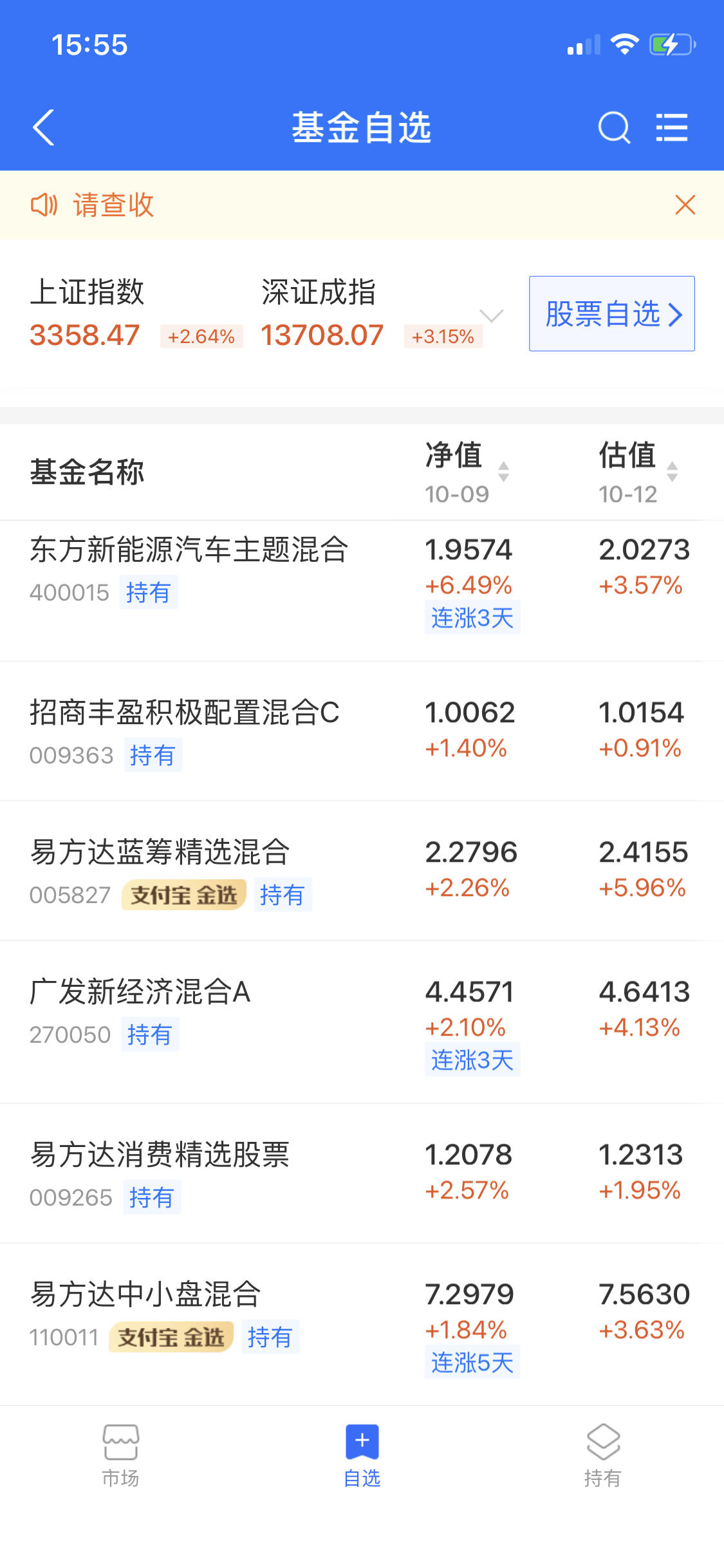
Task: Go back from 基金自选 page
Action: coord(43,127)
